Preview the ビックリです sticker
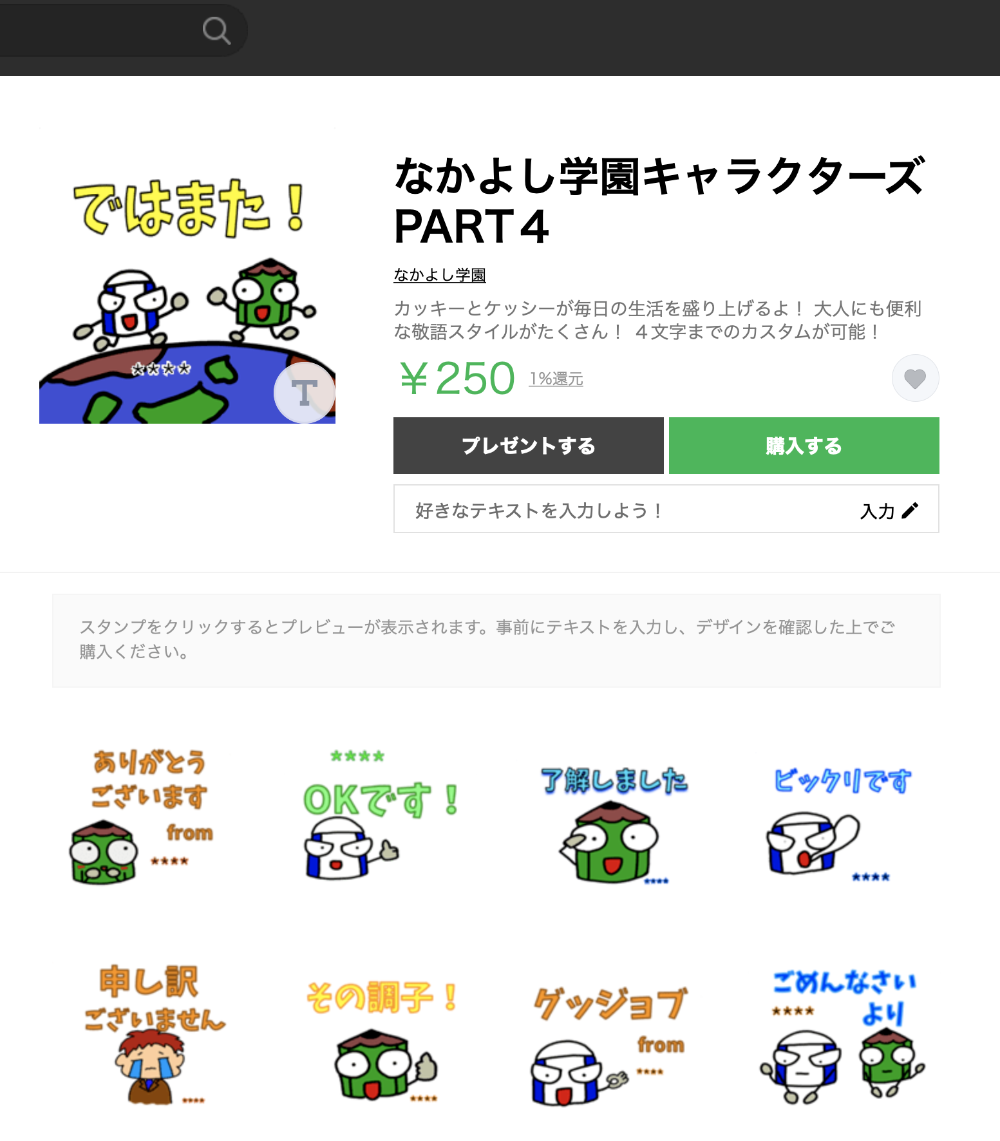This screenshot has width=1000, height=1141. (x=840, y=822)
